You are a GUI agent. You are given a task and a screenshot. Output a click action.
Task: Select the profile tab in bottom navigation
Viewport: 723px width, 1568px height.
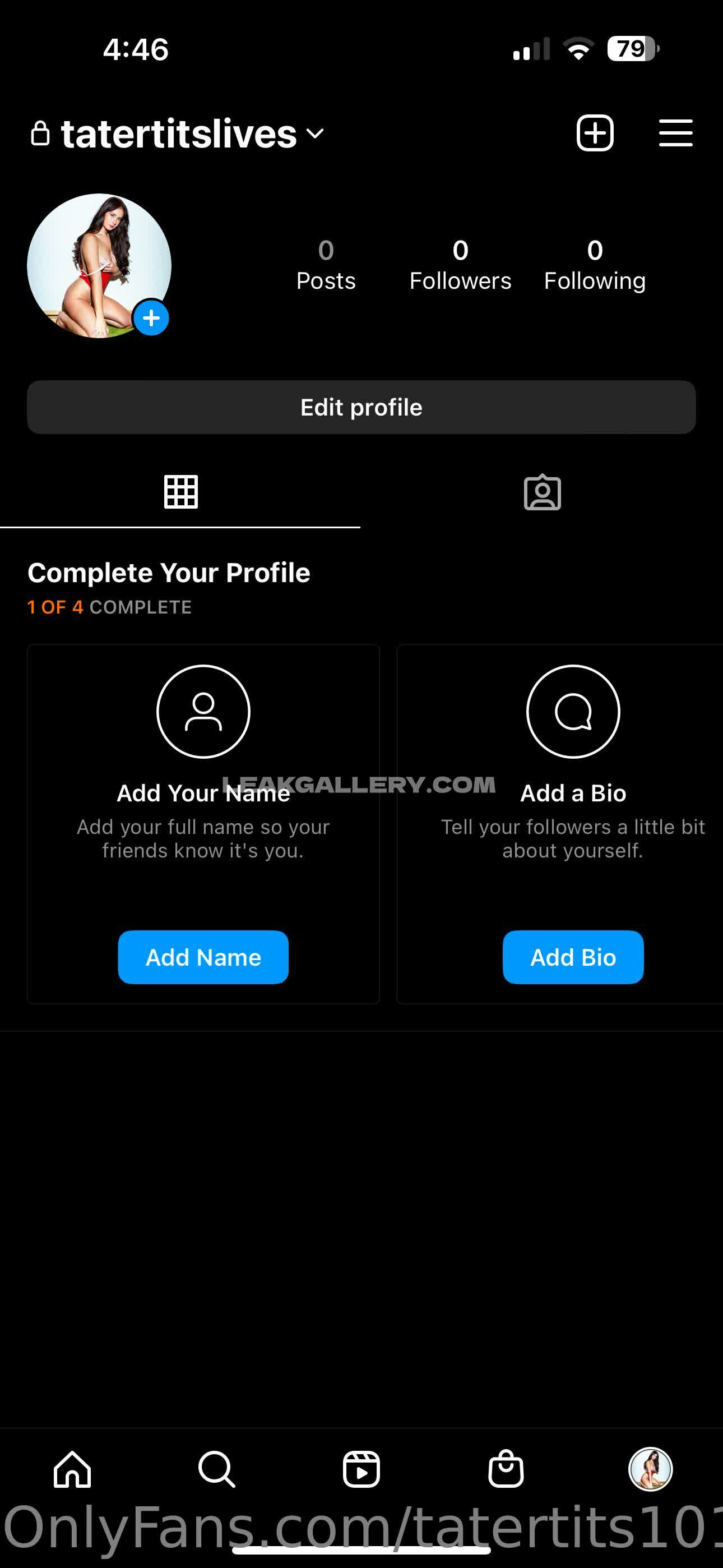(650, 1469)
